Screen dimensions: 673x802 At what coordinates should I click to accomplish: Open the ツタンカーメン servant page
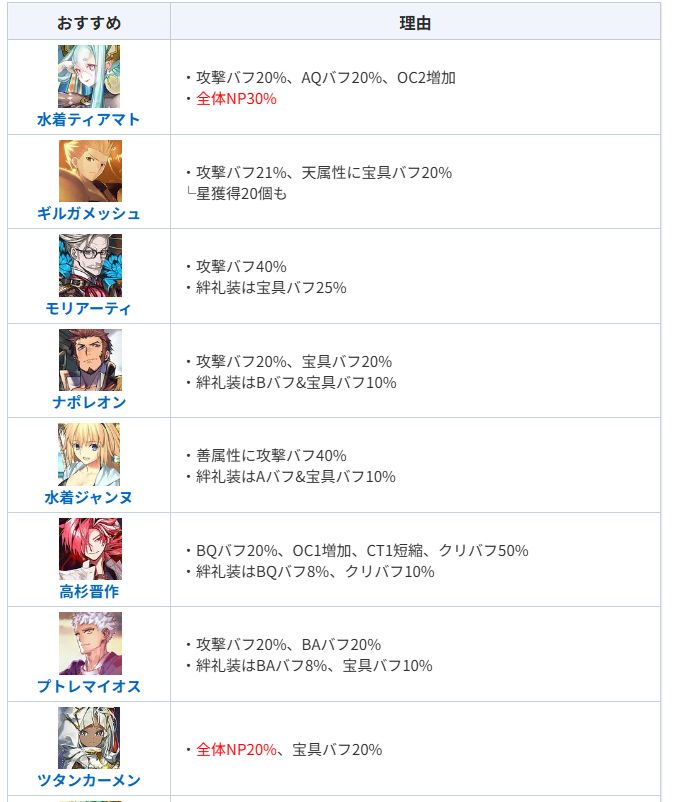click(x=89, y=781)
